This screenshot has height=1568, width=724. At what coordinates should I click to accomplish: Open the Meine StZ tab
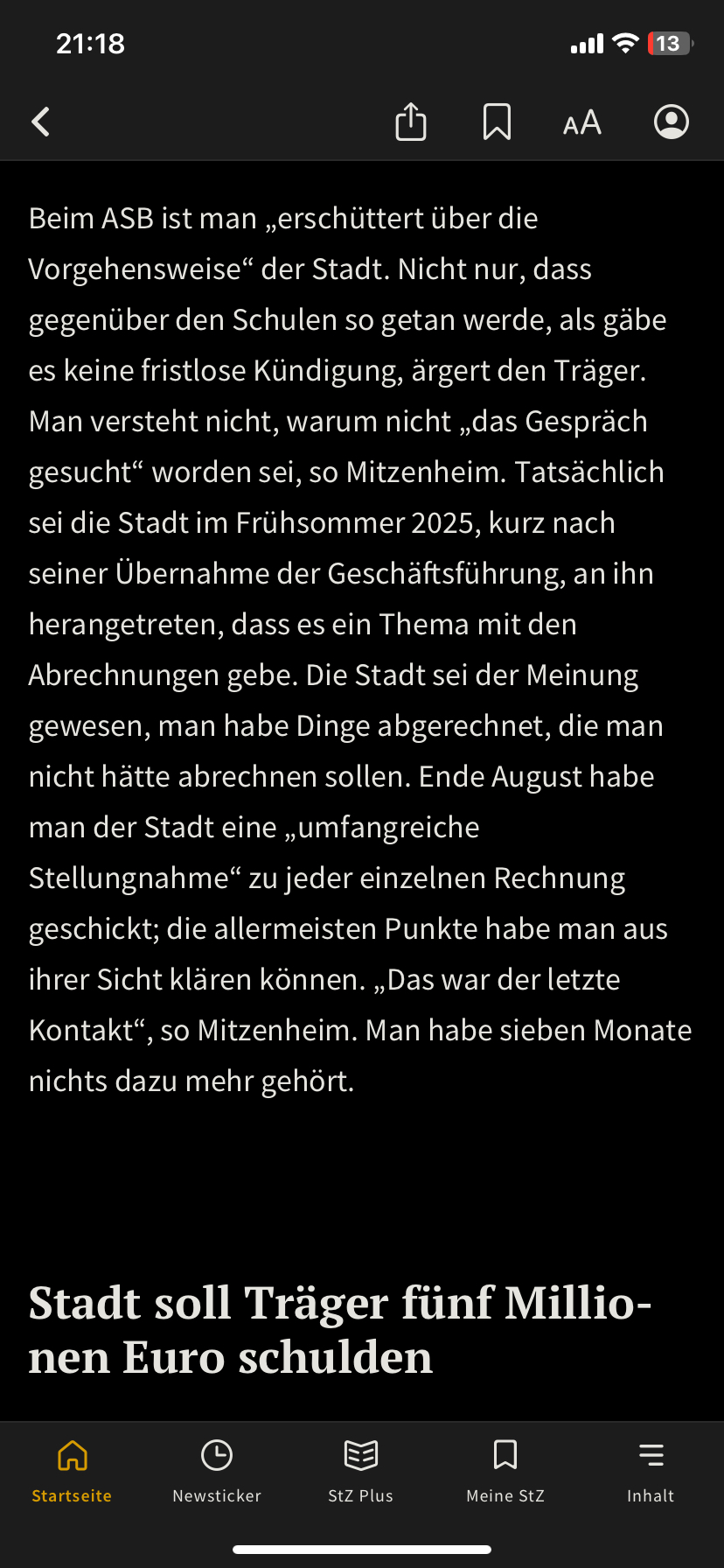(505, 1470)
